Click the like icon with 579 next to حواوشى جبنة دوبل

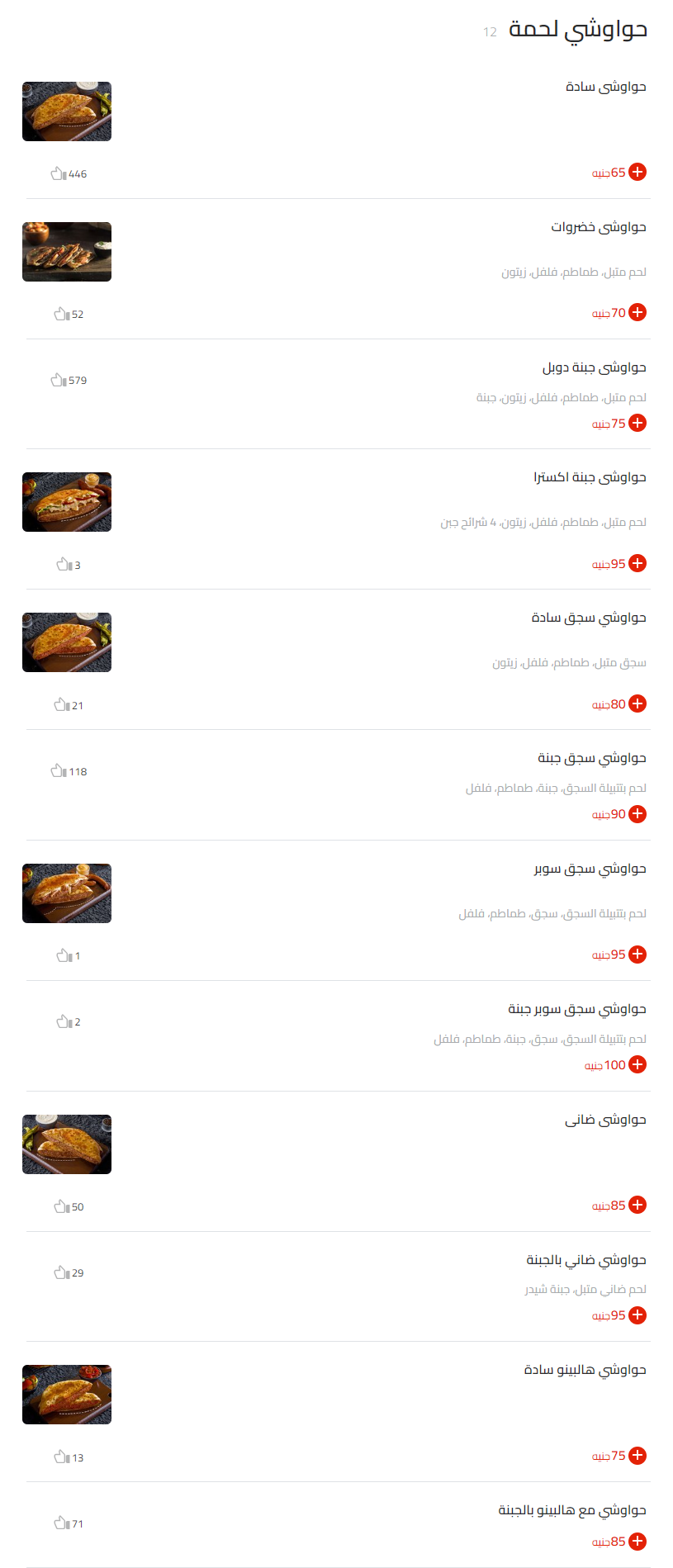tap(56, 380)
